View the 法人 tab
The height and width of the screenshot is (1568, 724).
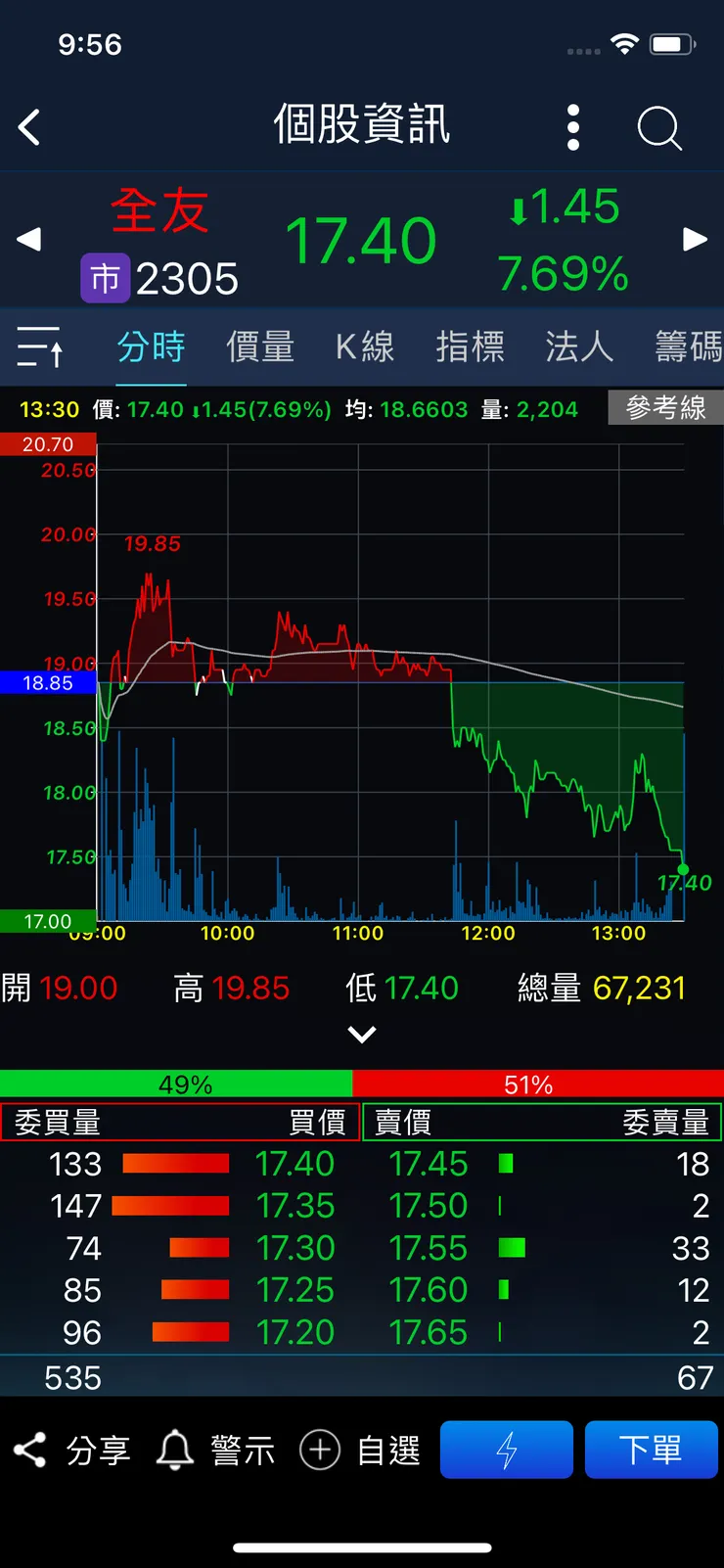point(579,346)
